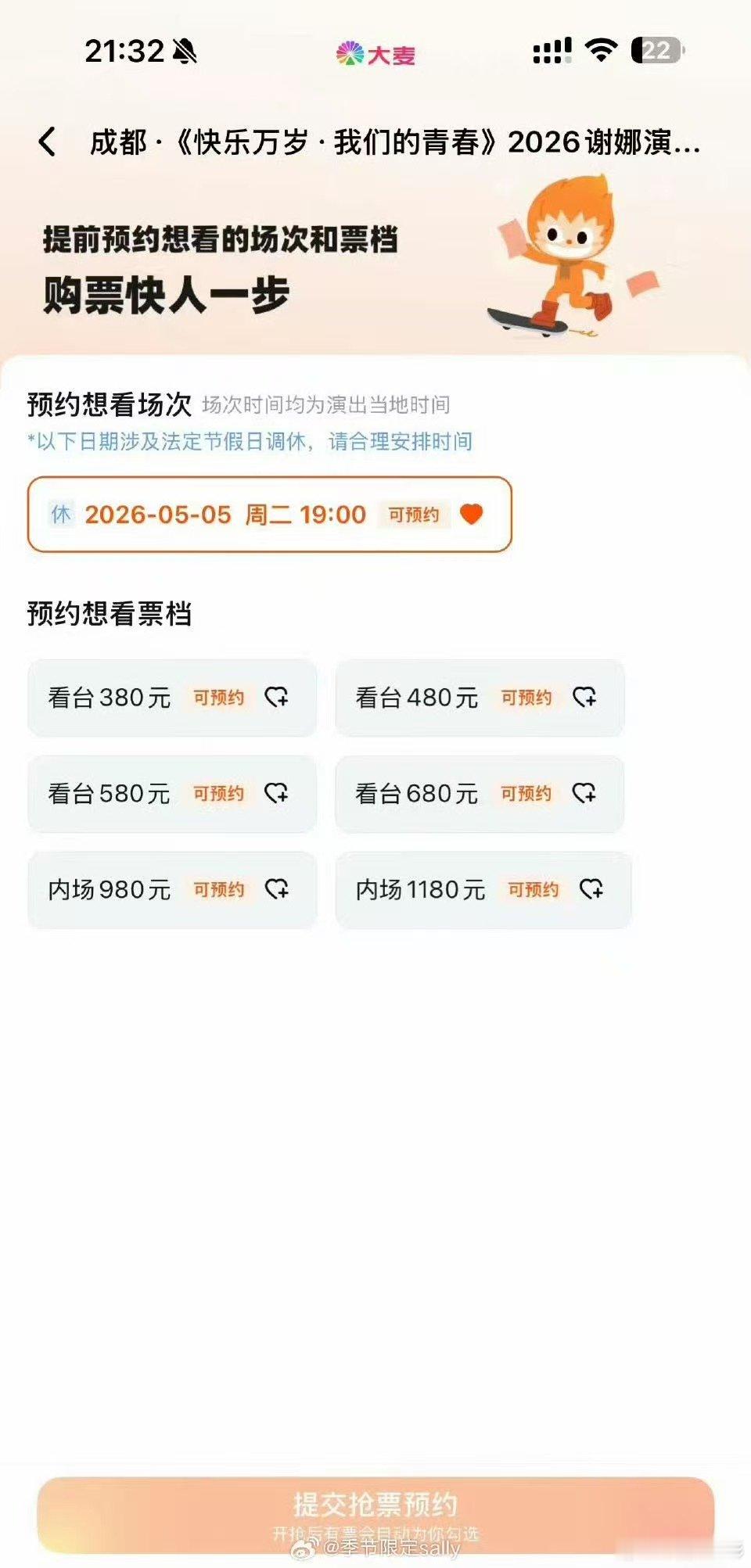Click the Damai logo at the top
Screen dimensions: 751x1568
coord(375,52)
